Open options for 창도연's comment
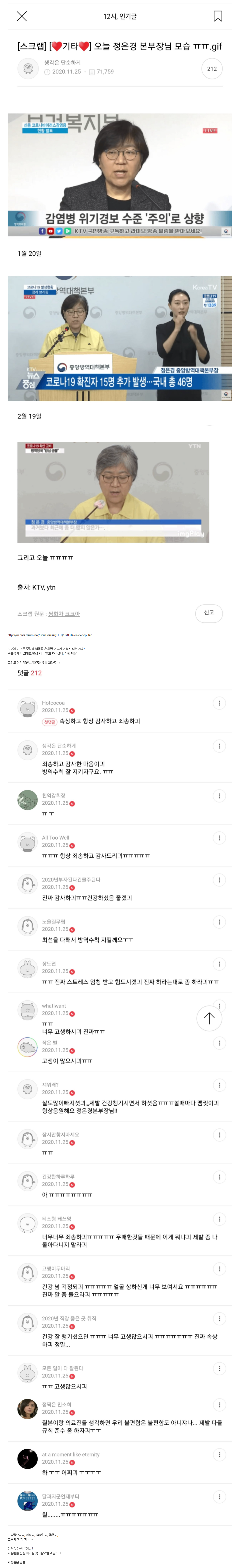Viewport: 236px width, 1568px height. point(219,964)
